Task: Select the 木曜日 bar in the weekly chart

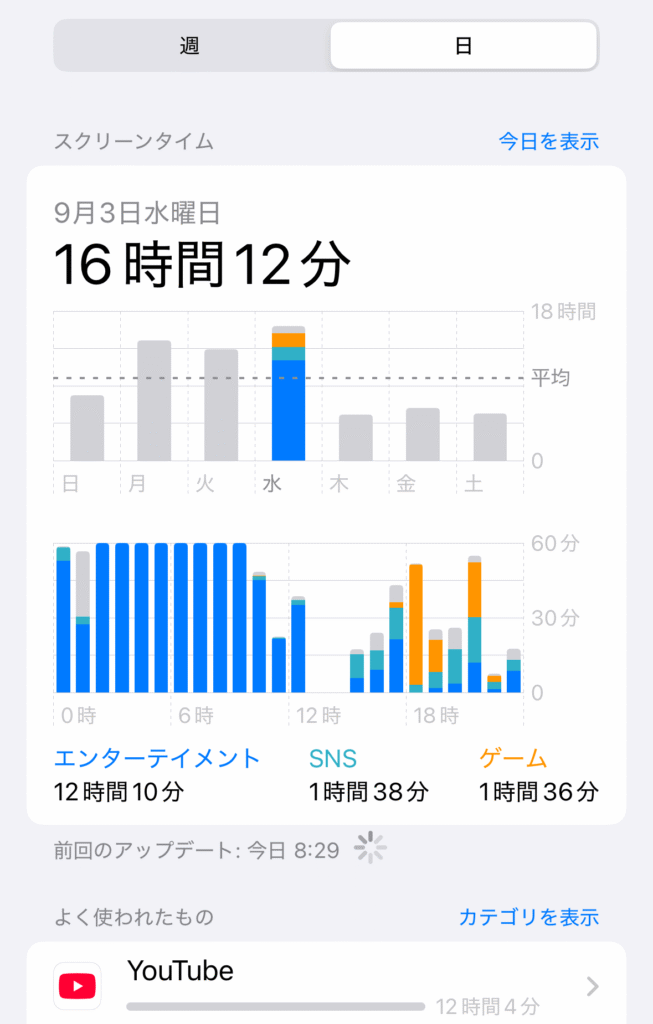Action: (355, 437)
